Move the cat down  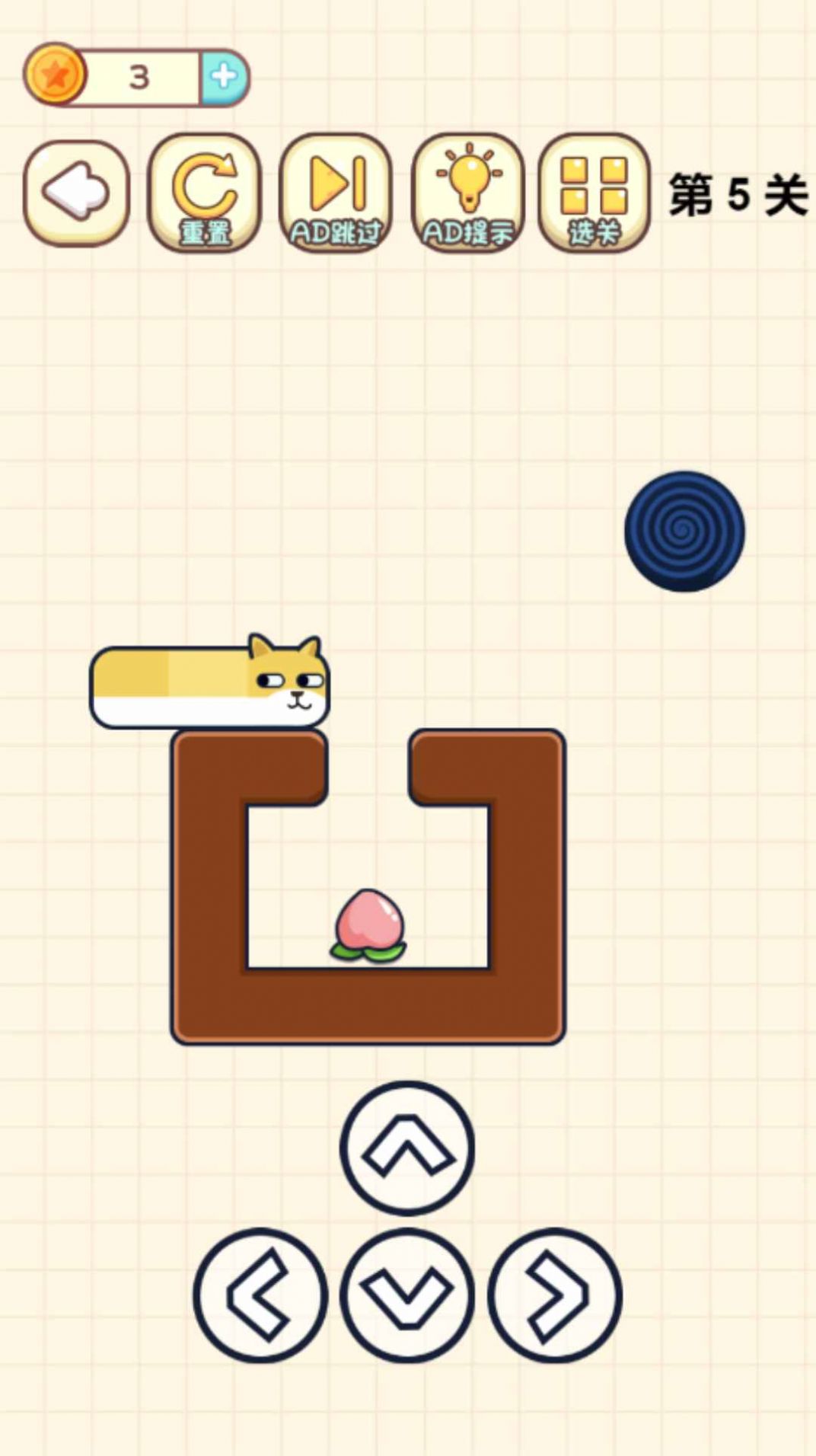407,1295
